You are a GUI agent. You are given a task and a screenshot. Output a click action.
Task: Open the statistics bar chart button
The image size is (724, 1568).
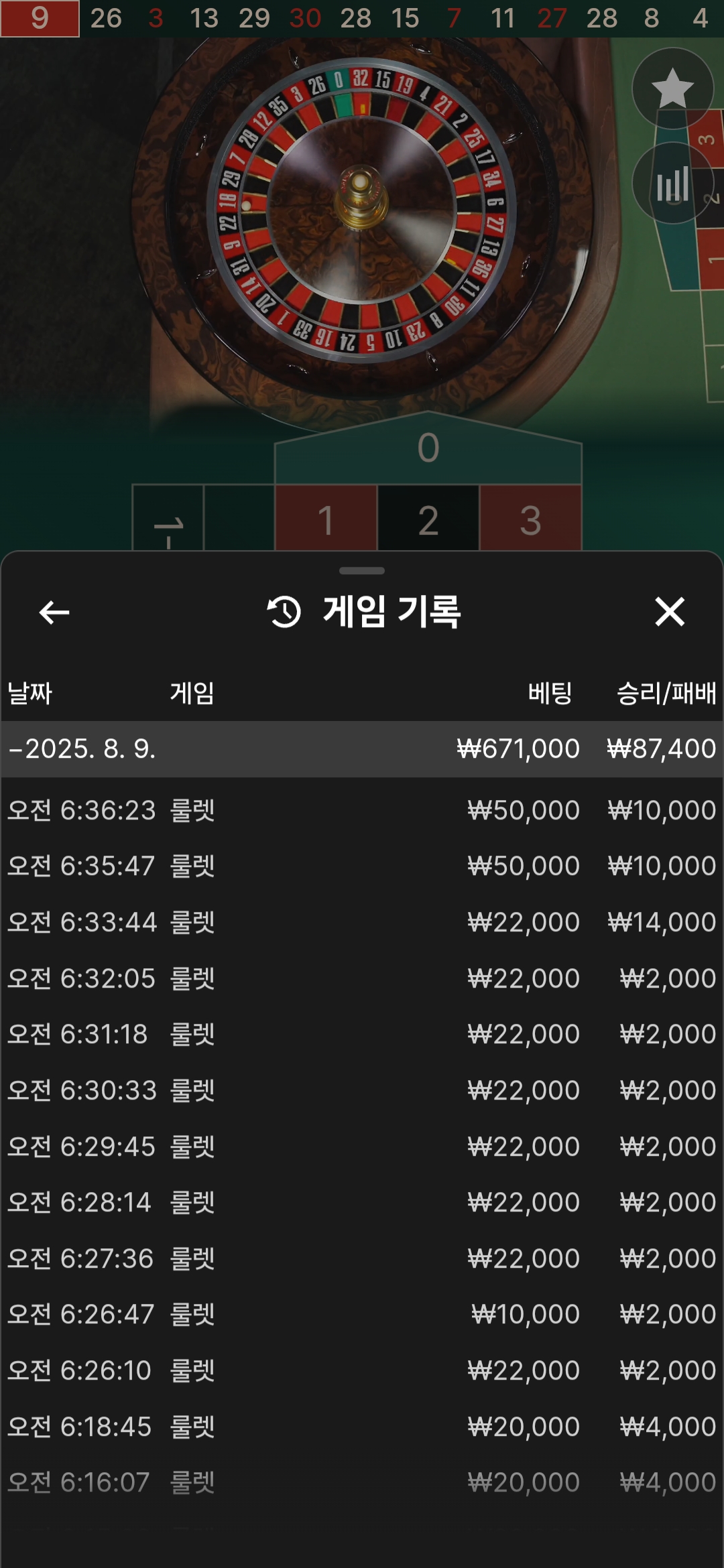[672, 183]
